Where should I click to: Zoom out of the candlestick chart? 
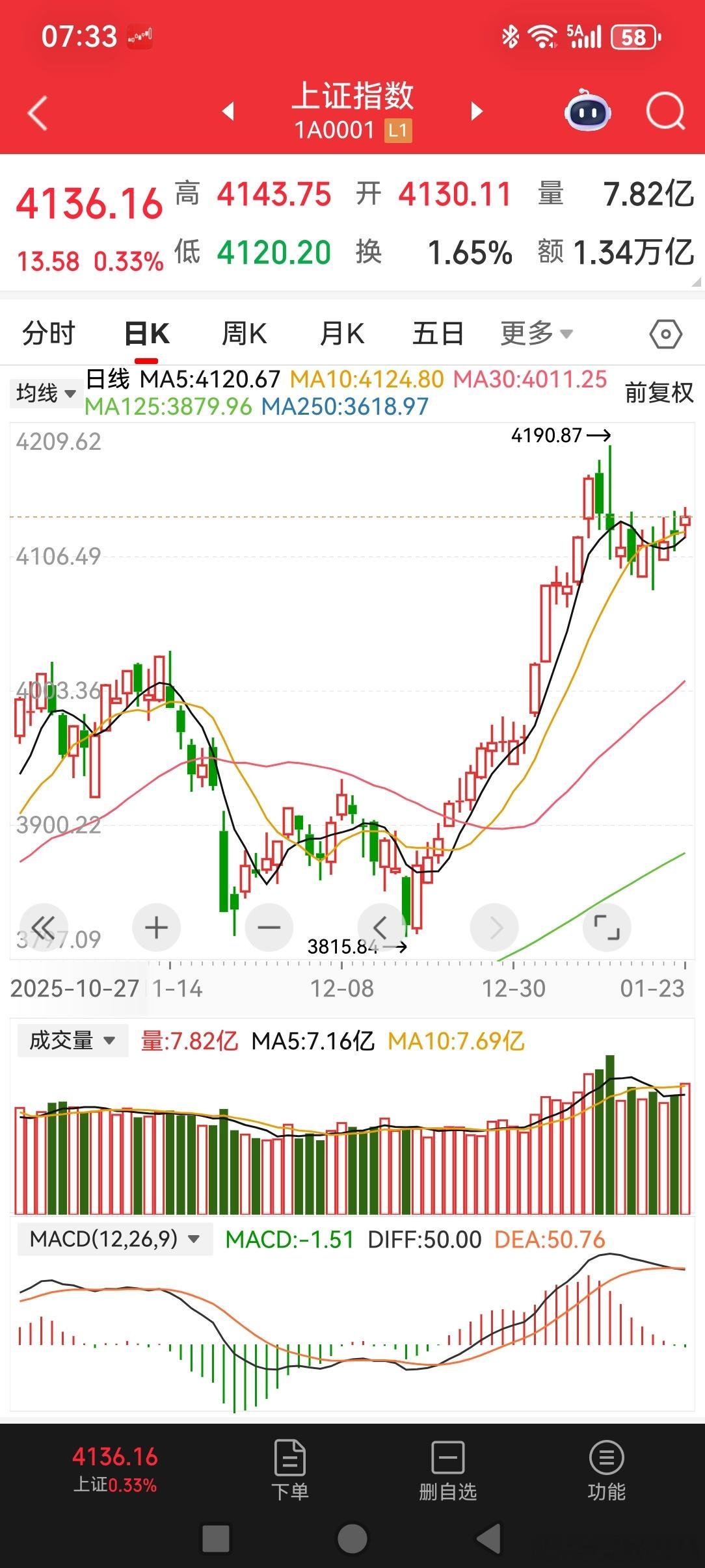pyautogui.click(x=269, y=928)
